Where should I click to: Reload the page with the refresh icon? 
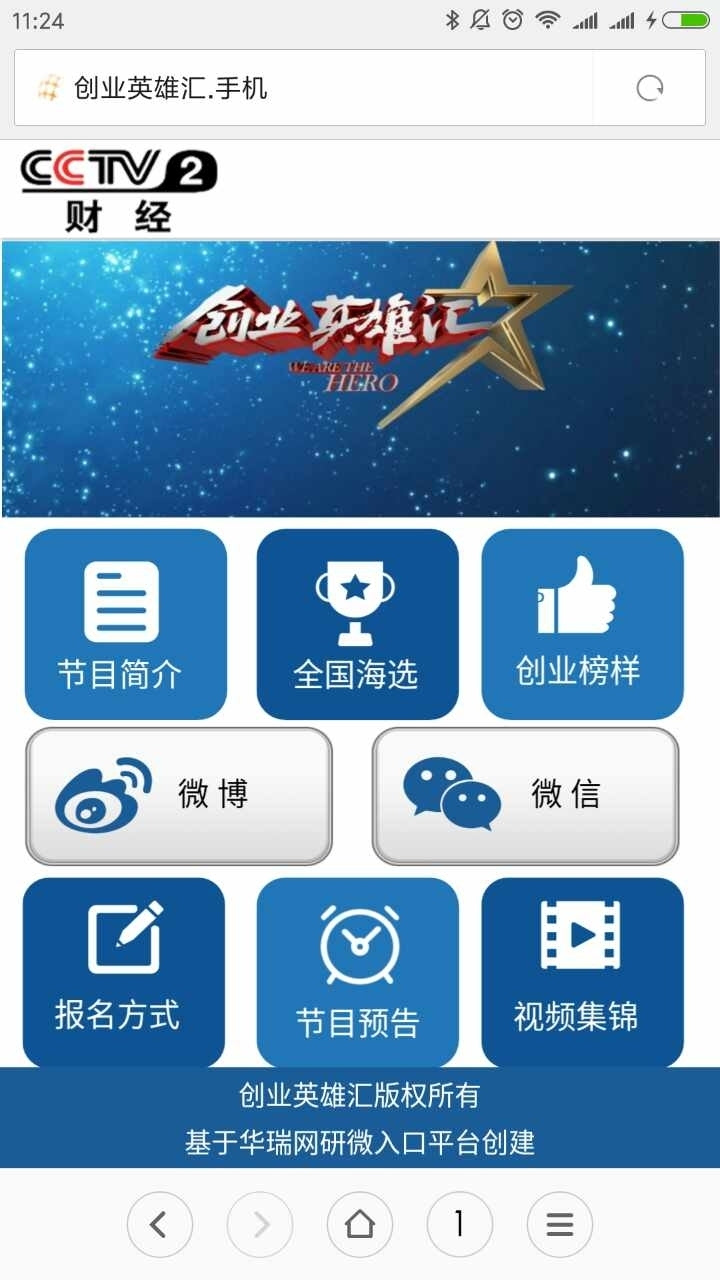point(650,88)
